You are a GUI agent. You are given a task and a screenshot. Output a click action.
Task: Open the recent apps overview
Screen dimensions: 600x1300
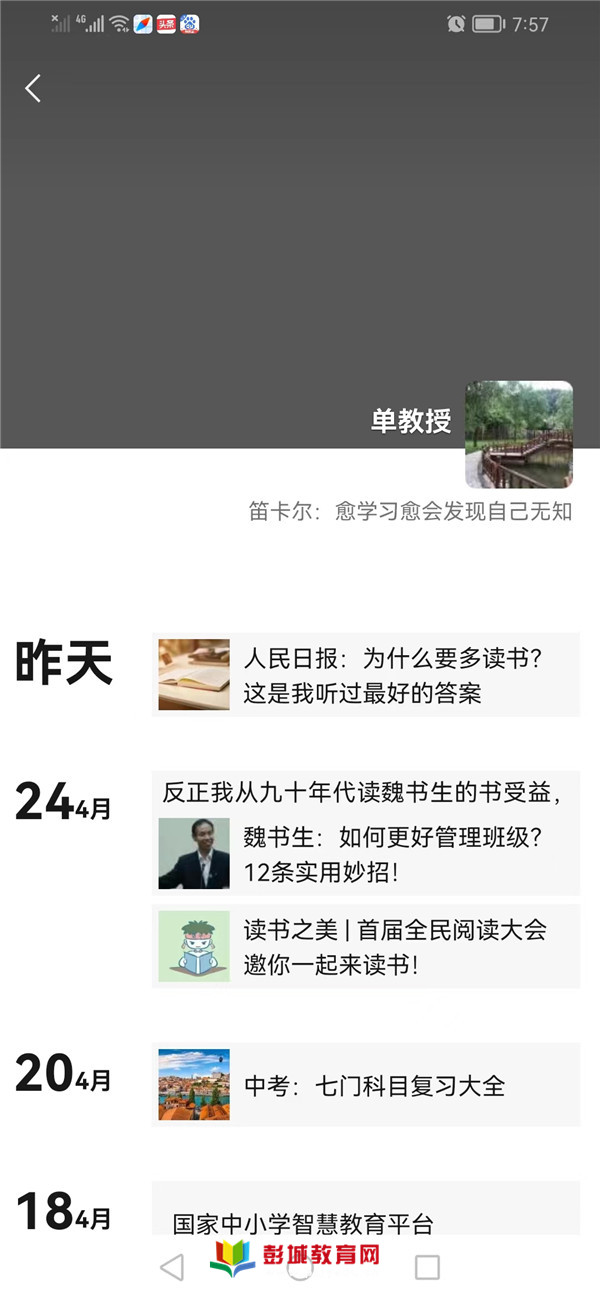point(427,1268)
